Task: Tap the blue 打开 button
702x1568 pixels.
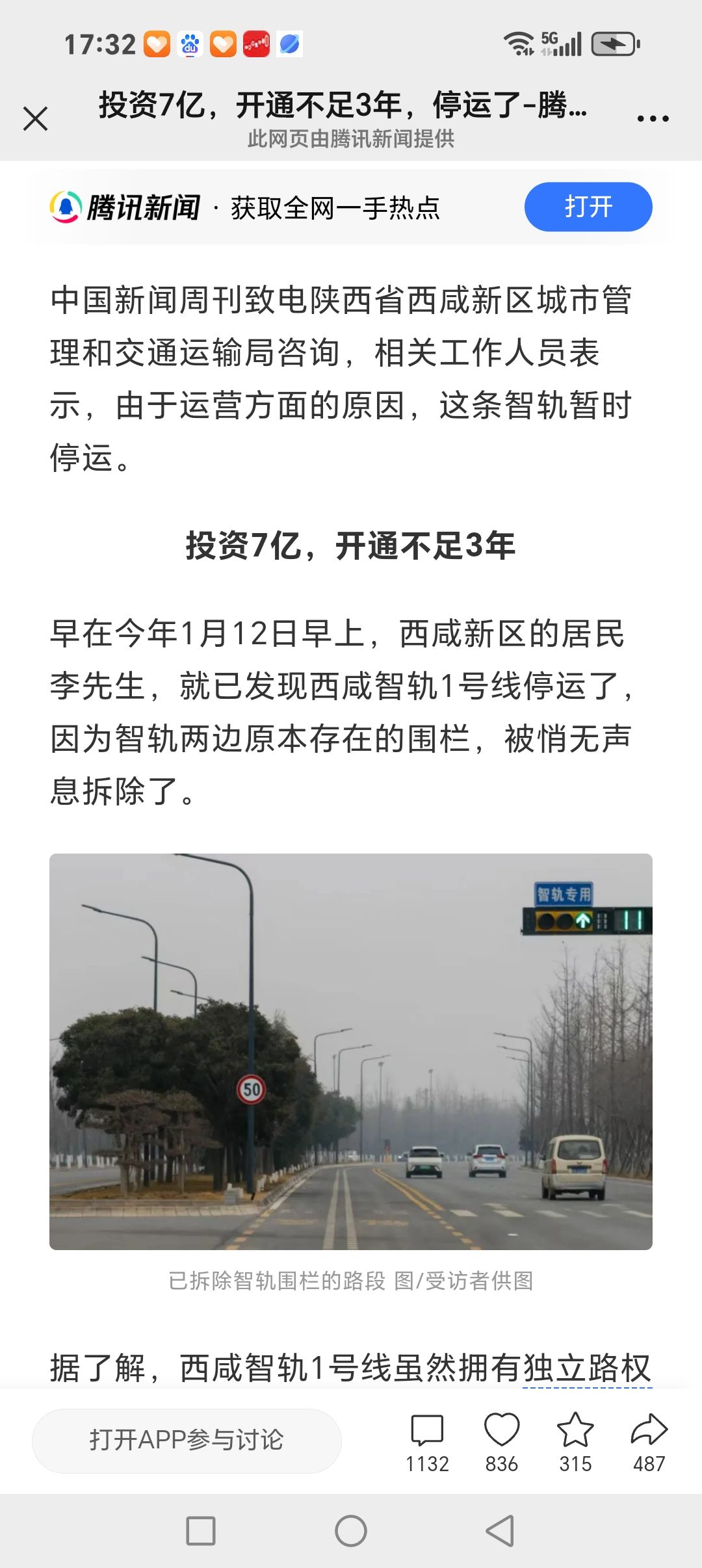Action: 588,207
